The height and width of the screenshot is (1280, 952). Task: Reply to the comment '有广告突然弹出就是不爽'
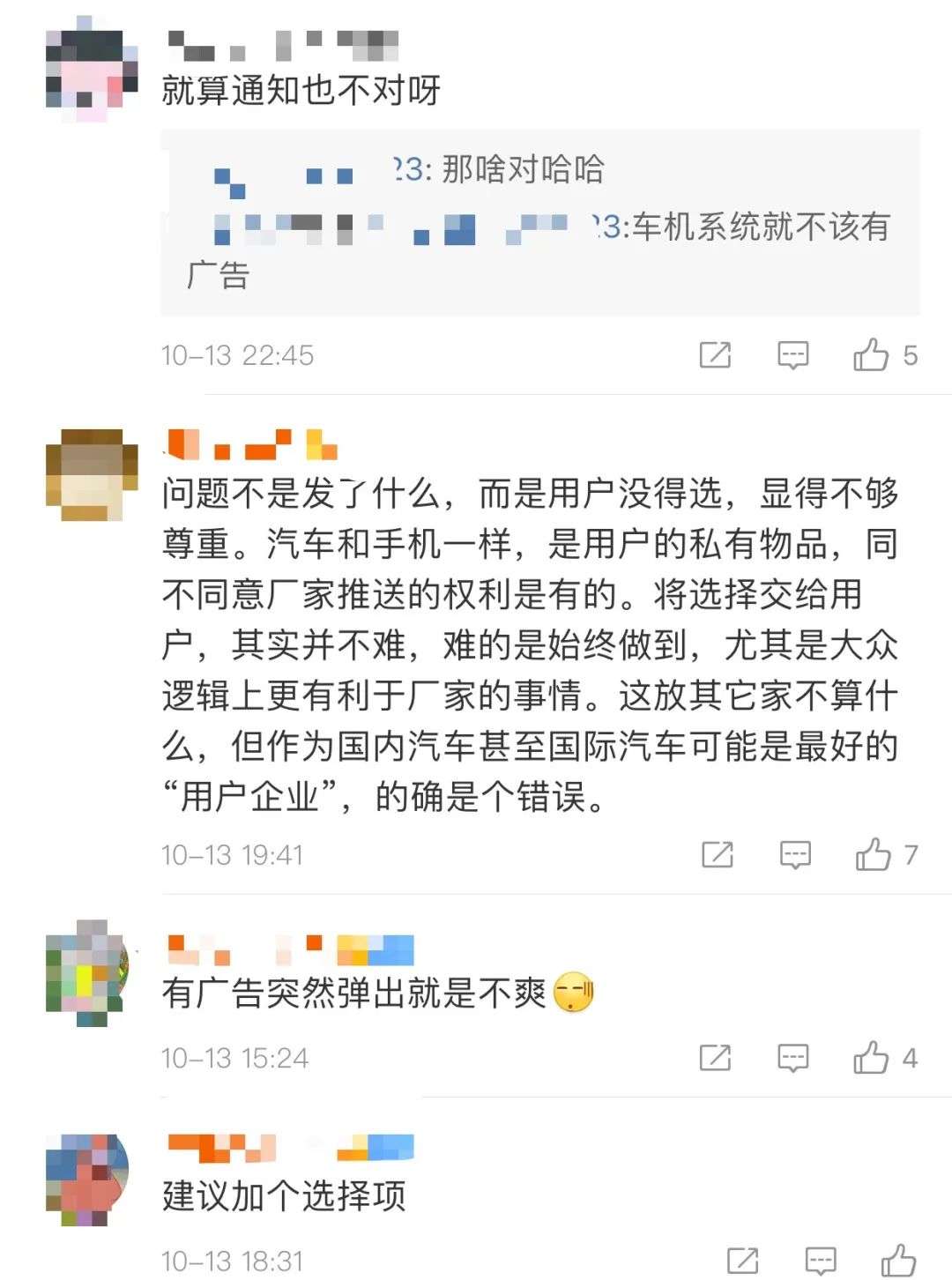click(792, 1057)
